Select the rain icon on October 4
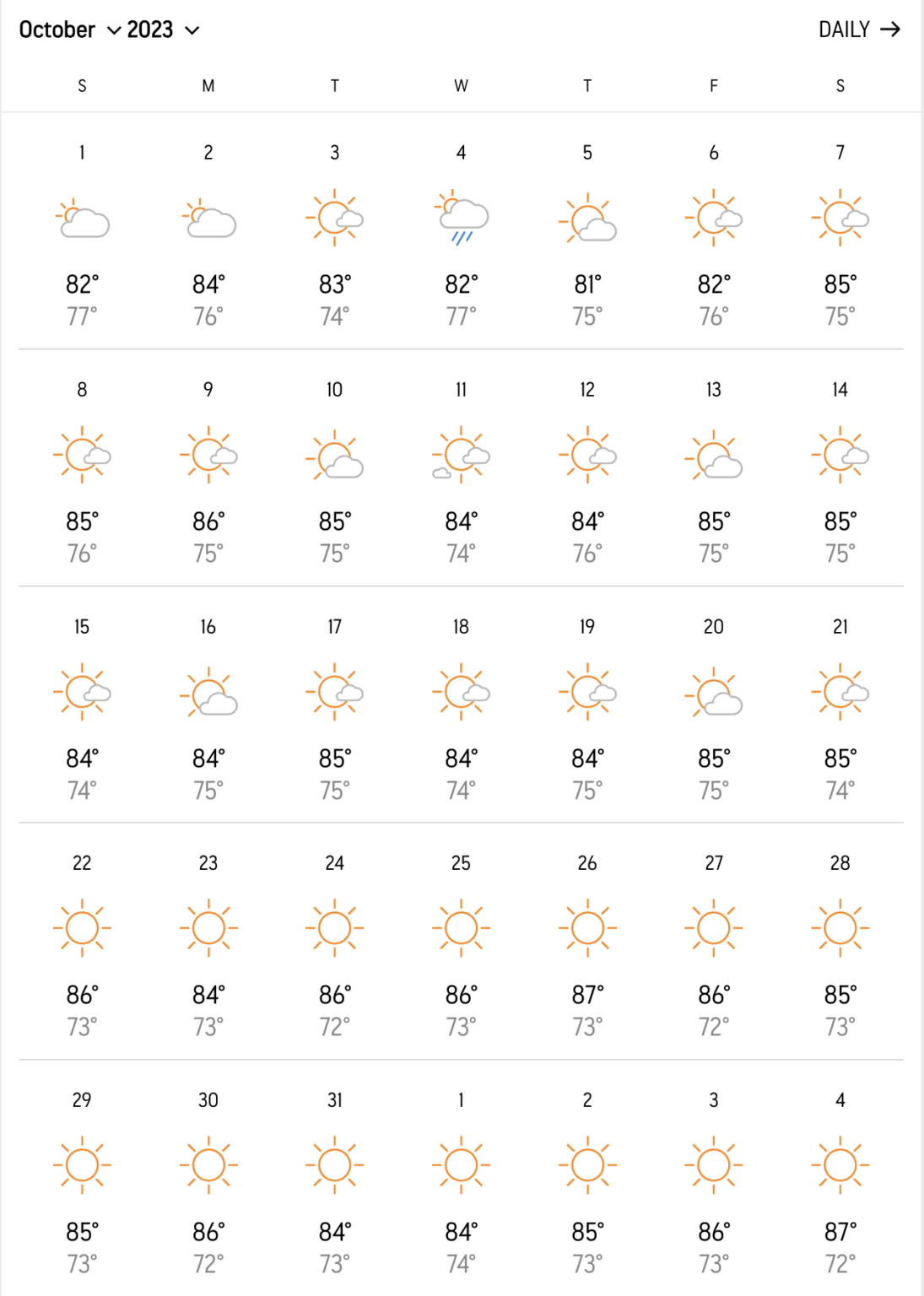Viewport: 924px width, 1296px height. pos(461,218)
